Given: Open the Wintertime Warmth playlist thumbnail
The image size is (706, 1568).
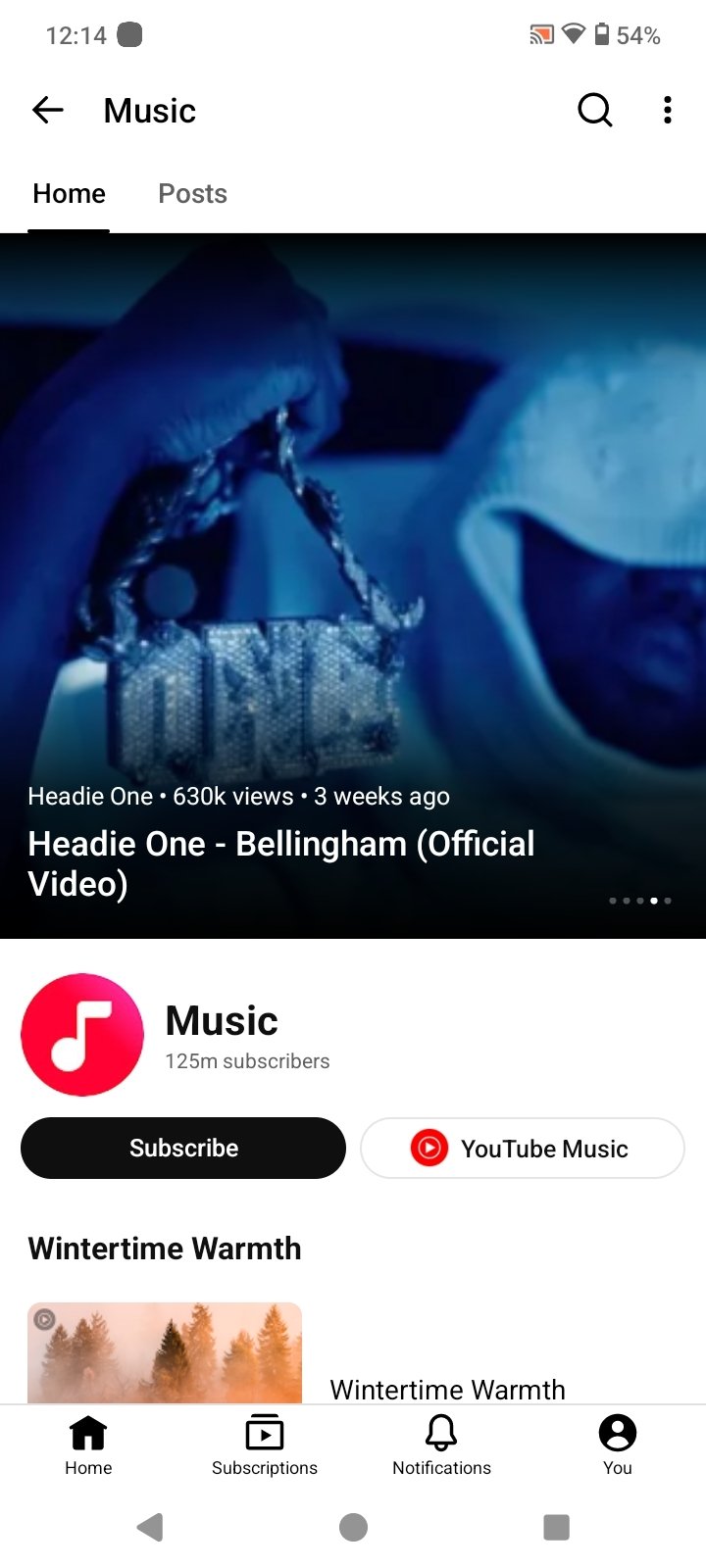Looking at the screenshot, I should pos(165,1352).
